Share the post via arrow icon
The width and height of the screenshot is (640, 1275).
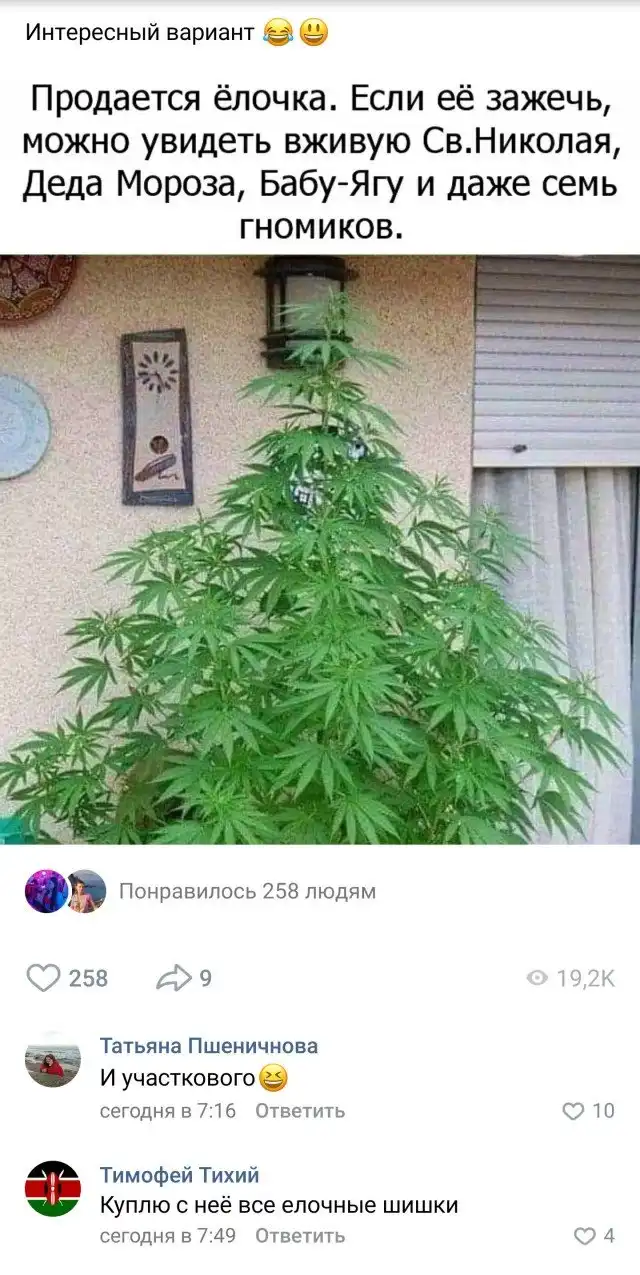tap(173, 977)
